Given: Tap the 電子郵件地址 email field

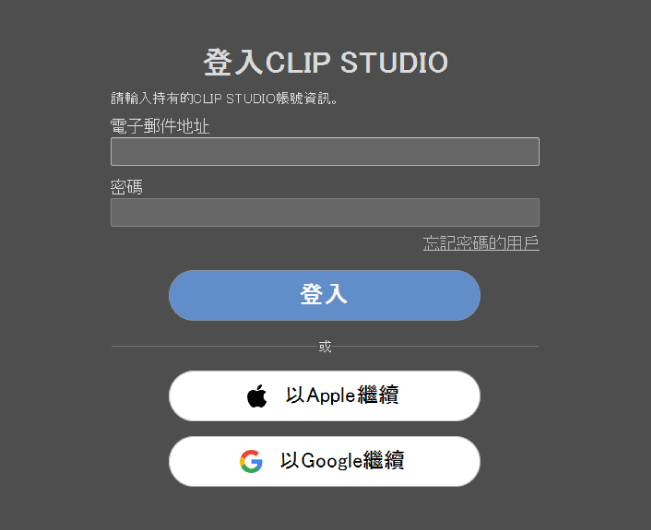Looking at the screenshot, I should point(324,152).
